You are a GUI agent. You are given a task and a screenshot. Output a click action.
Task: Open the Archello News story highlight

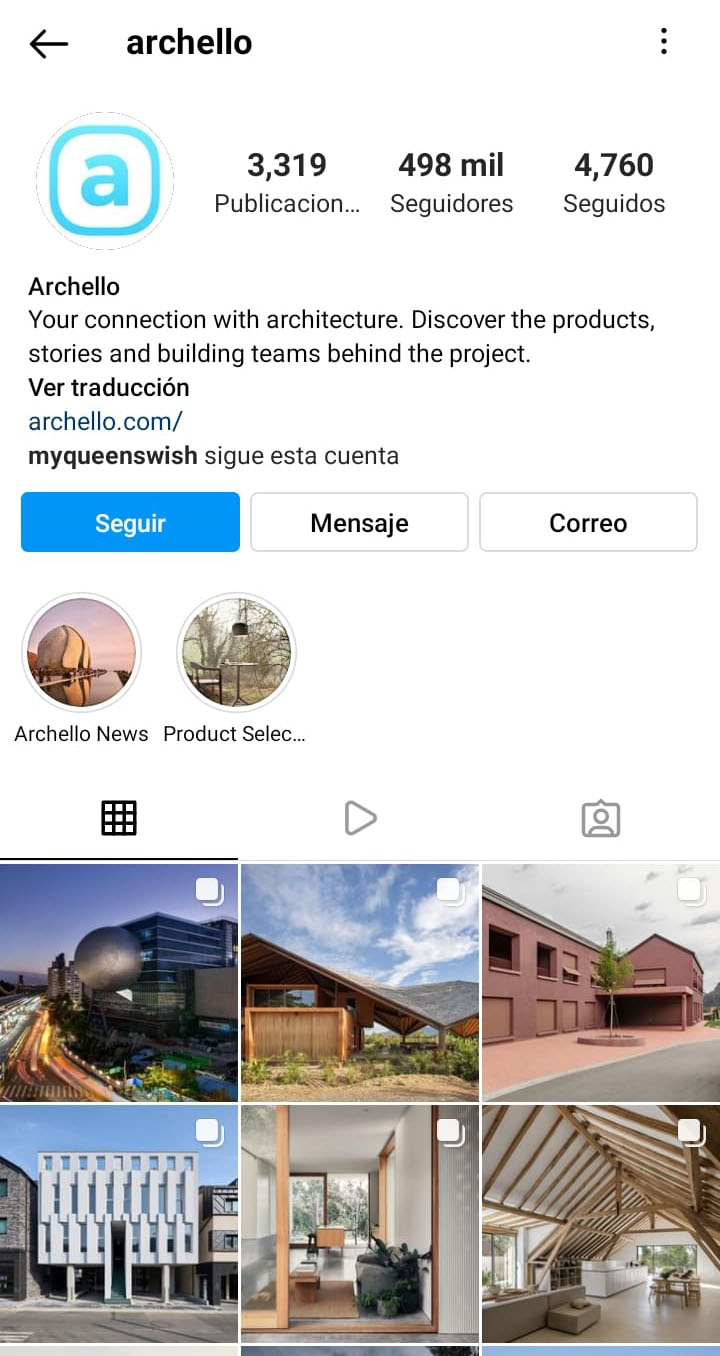pos(81,652)
